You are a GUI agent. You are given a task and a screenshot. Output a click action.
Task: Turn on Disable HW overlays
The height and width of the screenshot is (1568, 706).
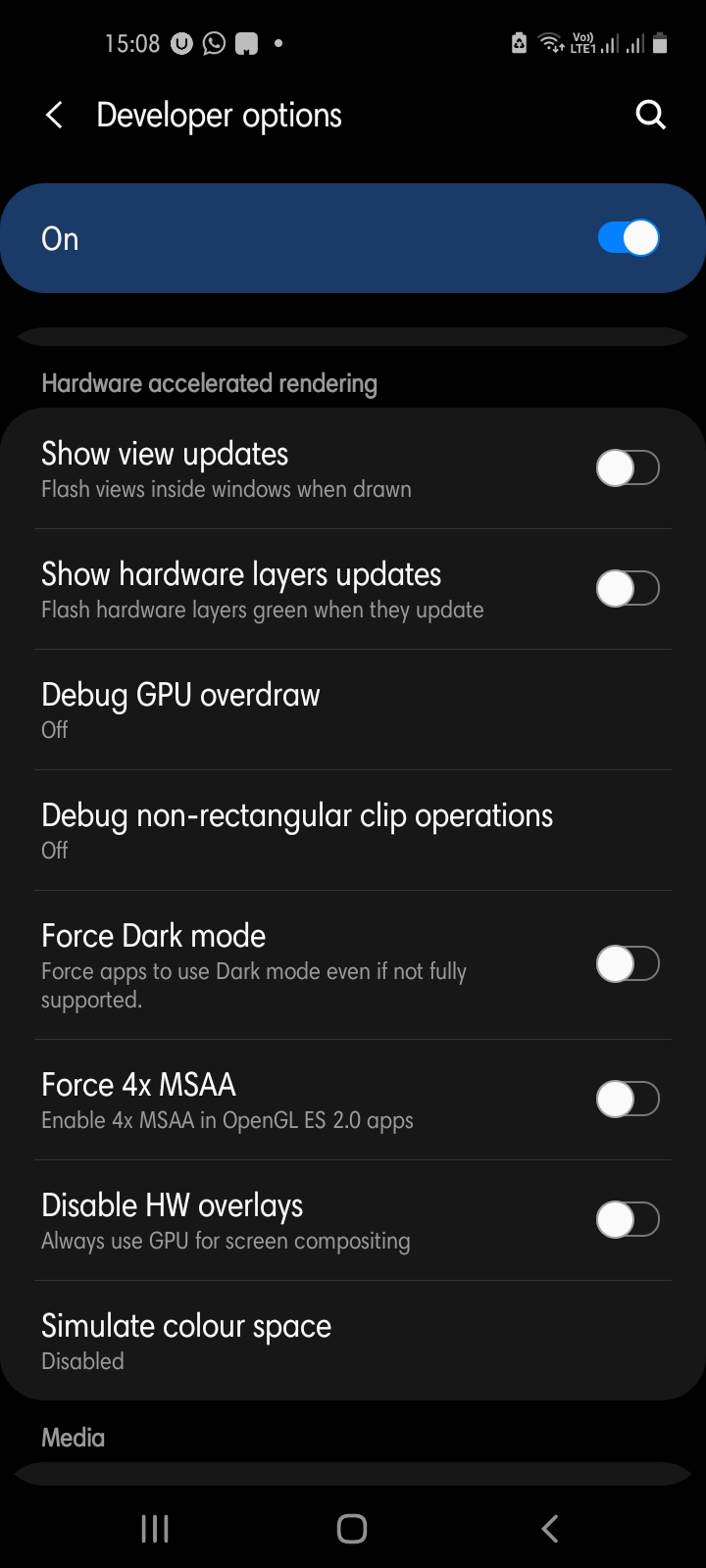pos(628,1220)
